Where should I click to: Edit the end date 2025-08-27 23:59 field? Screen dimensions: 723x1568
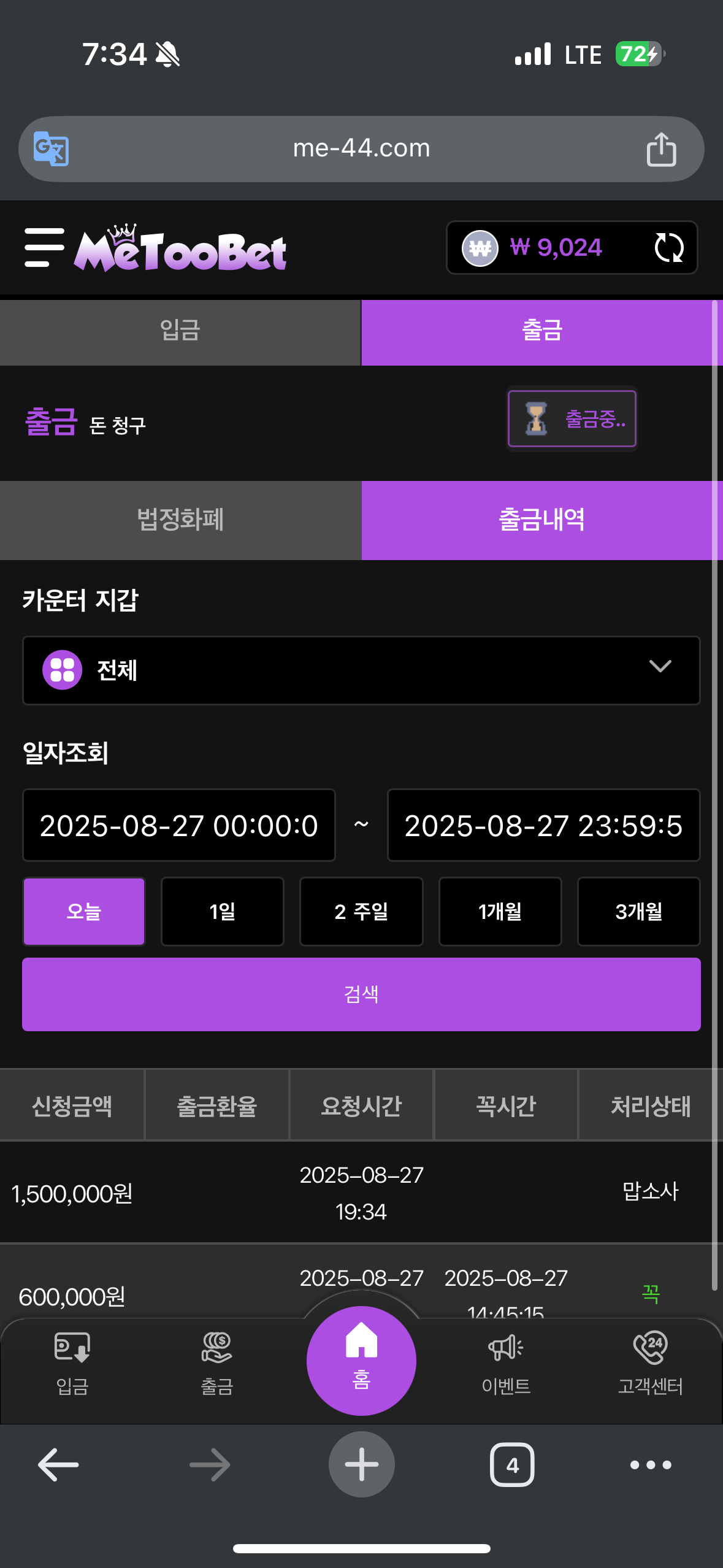(x=543, y=825)
